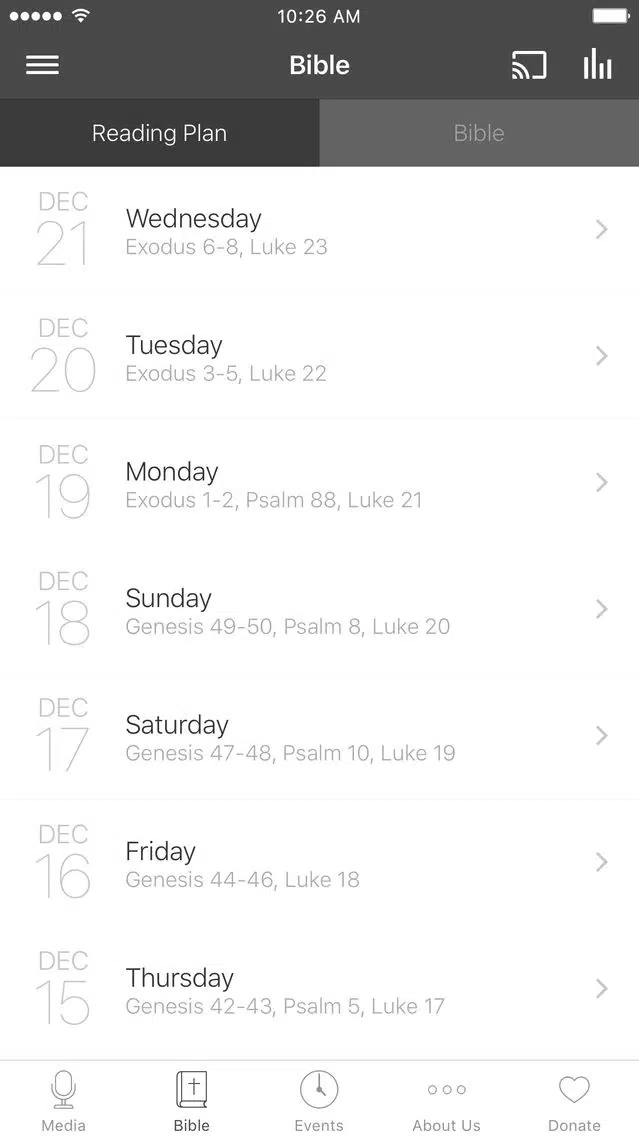This screenshot has width=639, height=1136.
Task: Open Wednesday Dec 21 reading
Action: pyautogui.click(x=320, y=230)
